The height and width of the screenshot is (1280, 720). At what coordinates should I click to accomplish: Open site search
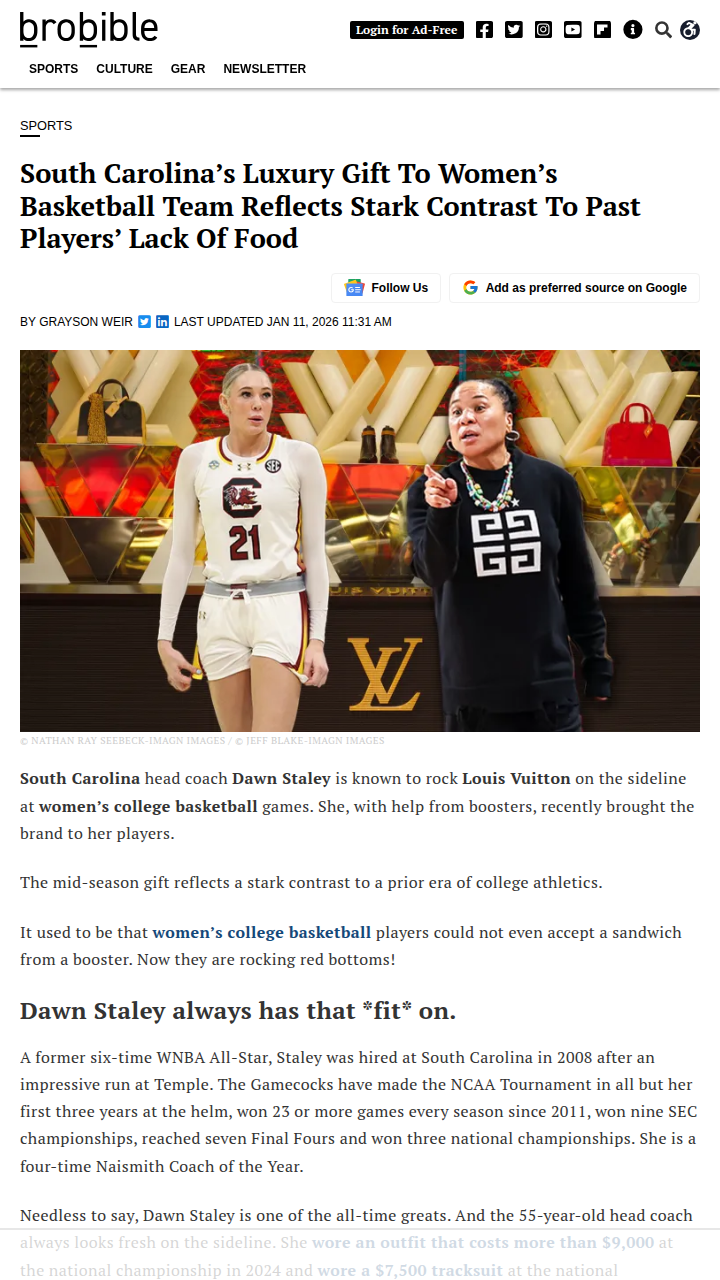(x=663, y=30)
